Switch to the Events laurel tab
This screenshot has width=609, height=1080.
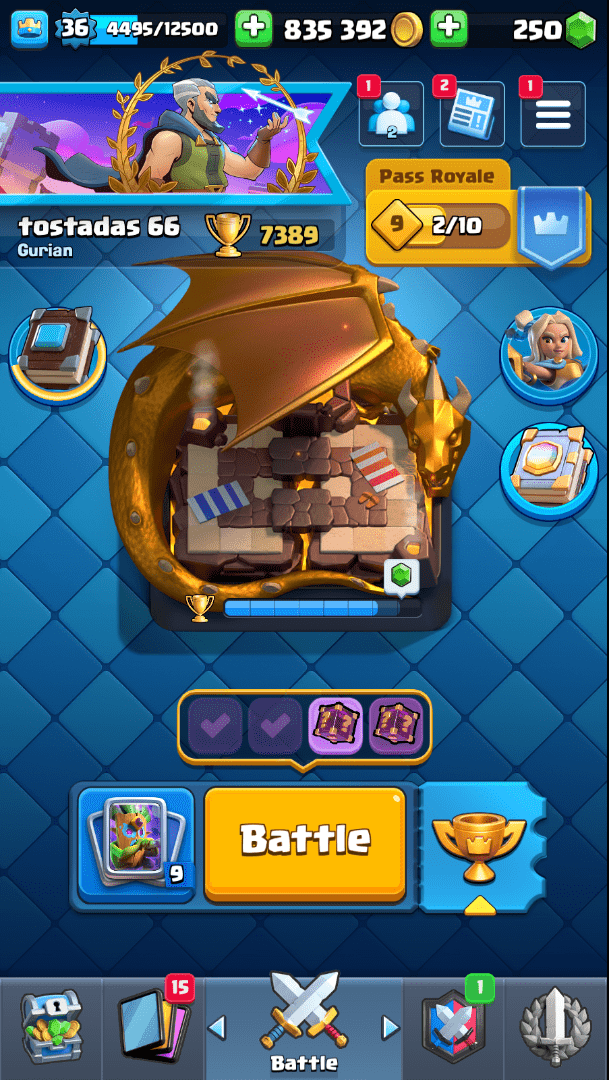pyautogui.click(x=556, y=1025)
